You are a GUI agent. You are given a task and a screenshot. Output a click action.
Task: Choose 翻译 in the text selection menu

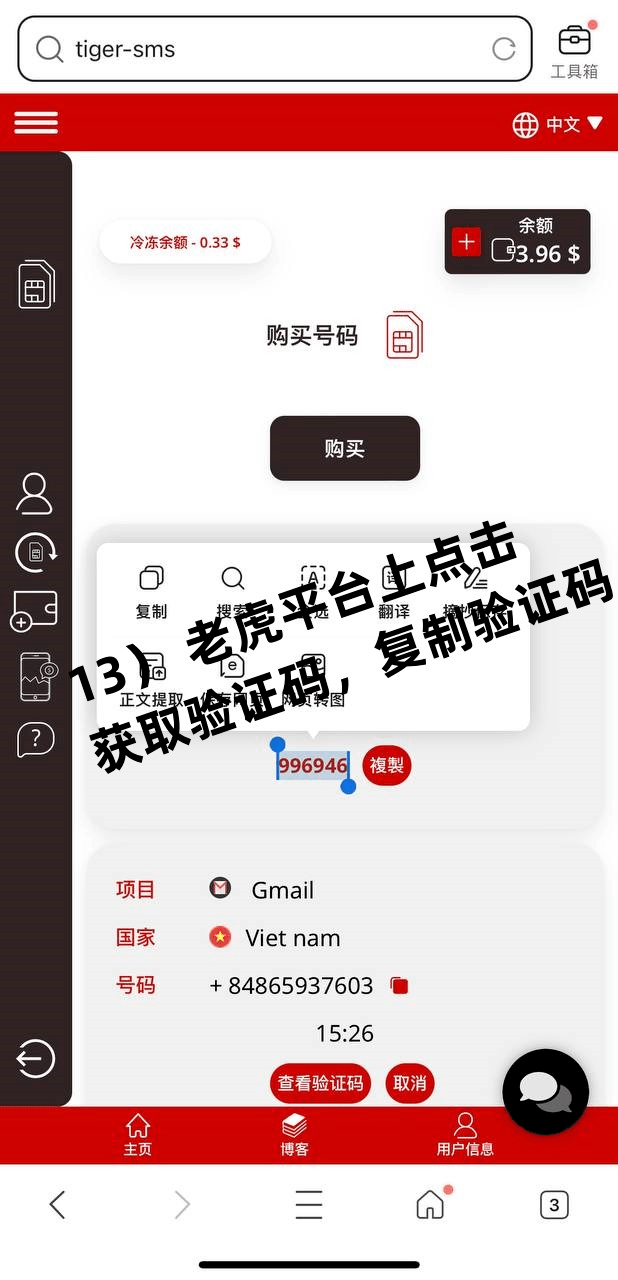[x=394, y=591]
